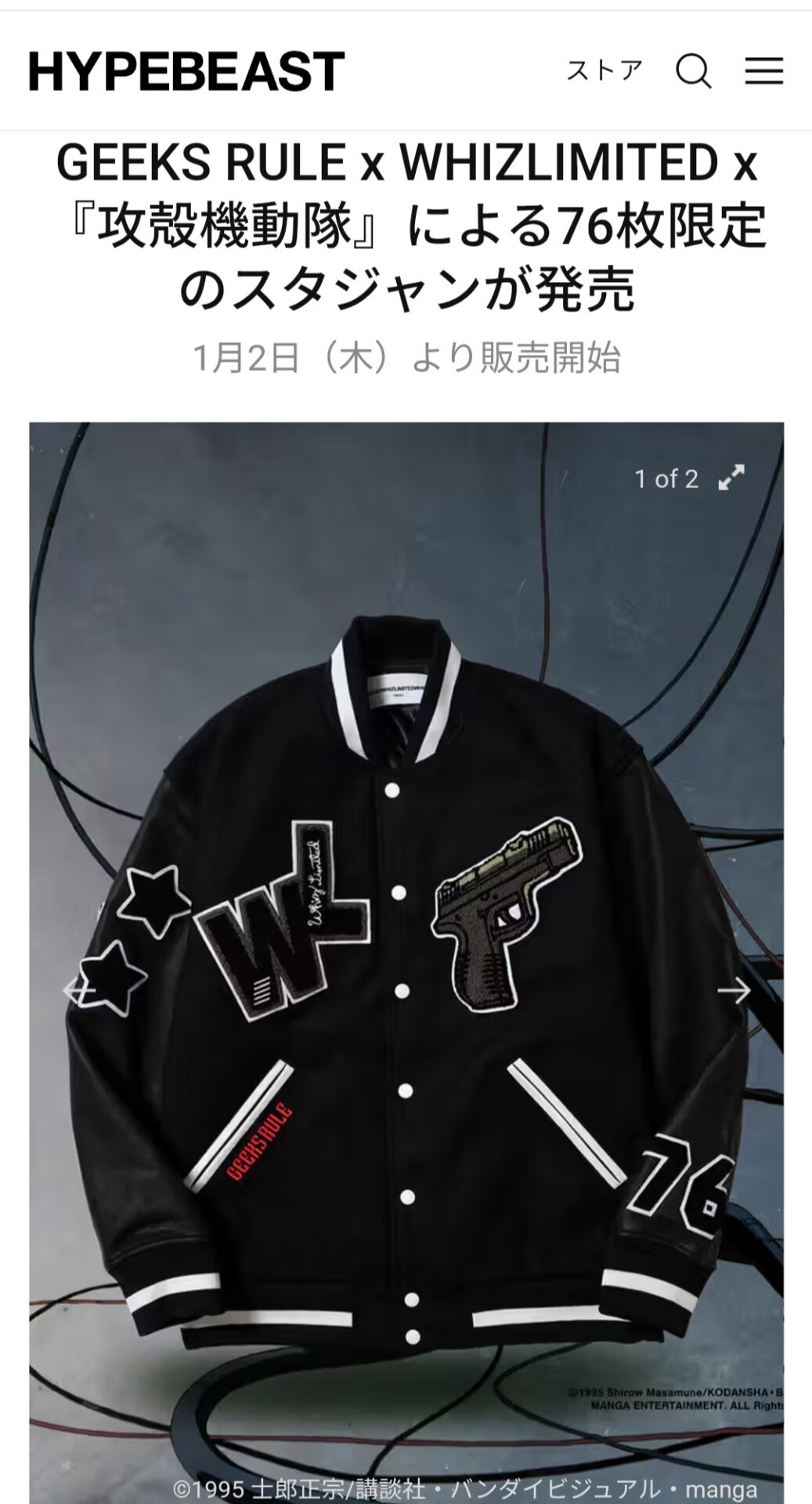Open the ストア store link
Viewport: 812px width, 1504px height.
click(x=604, y=71)
